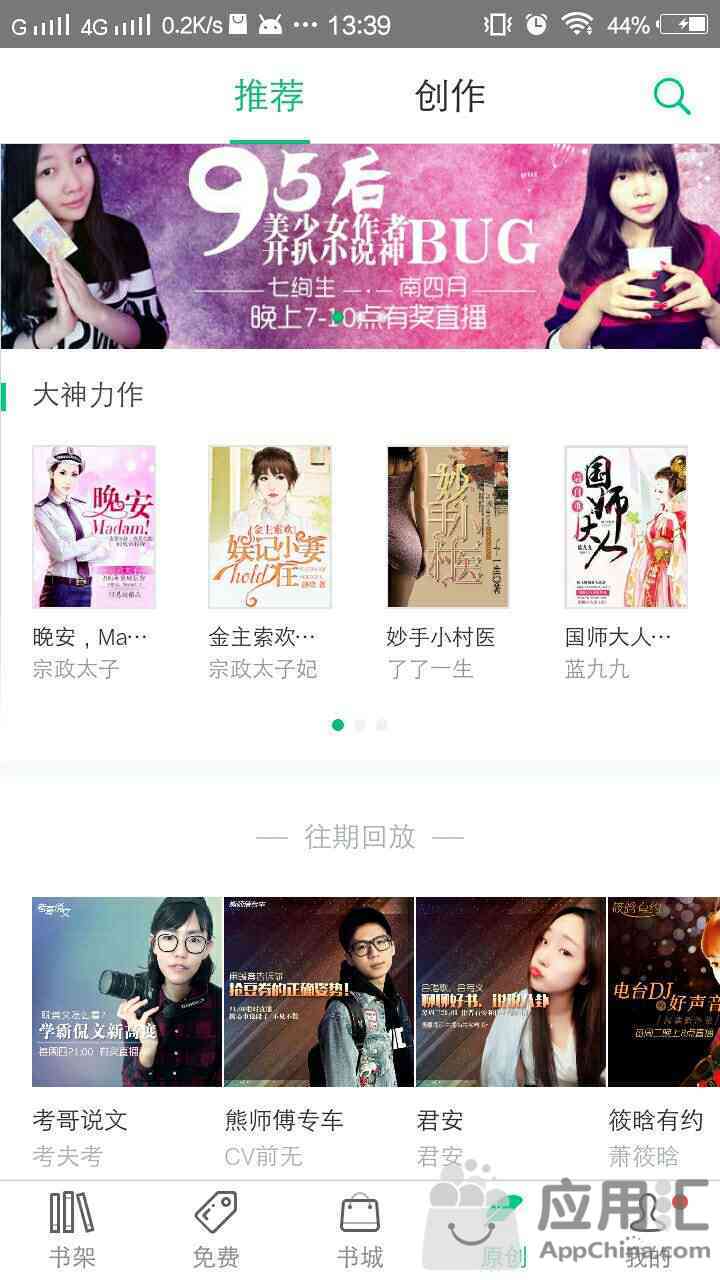Play the 熊师傅专车 replay
This screenshot has width=720, height=1280.
319,991
